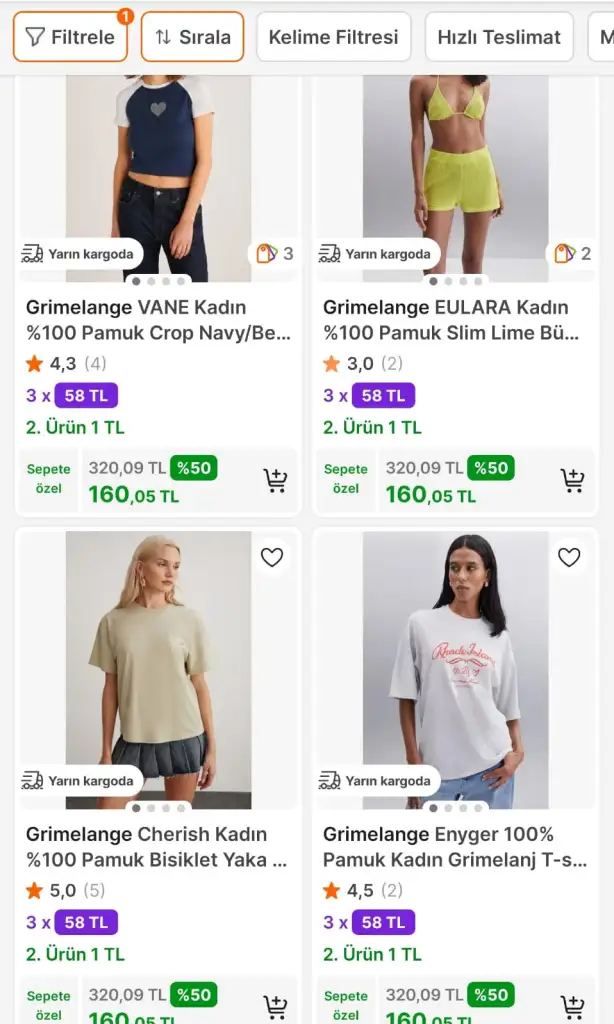Apply the Hızlı Teslimat filter chip
Image resolution: width=614 pixels, height=1024 pixels.
(498, 37)
